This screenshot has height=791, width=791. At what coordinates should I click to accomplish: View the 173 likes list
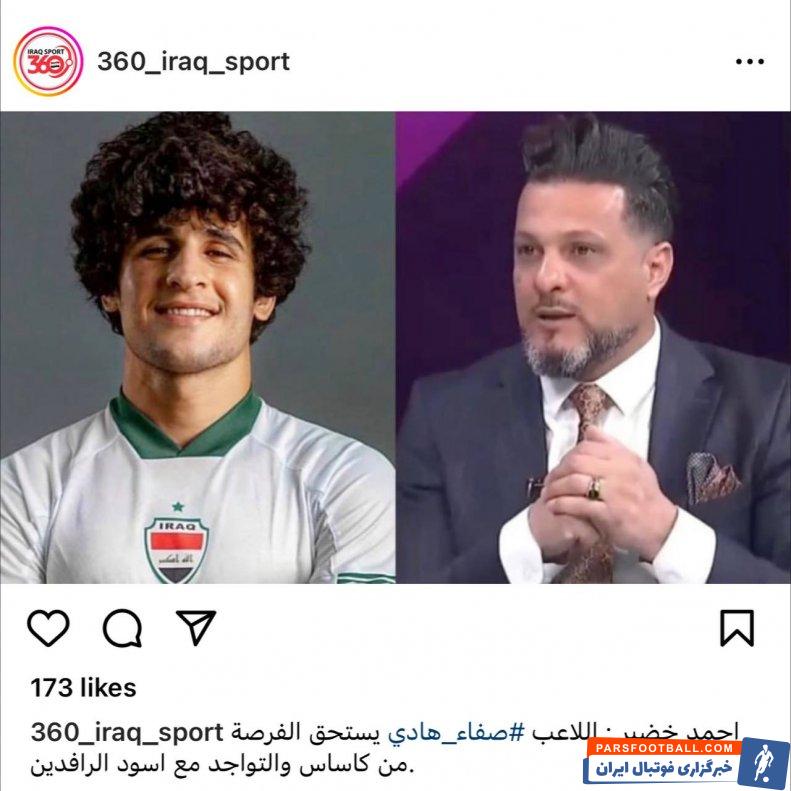point(83,688)
